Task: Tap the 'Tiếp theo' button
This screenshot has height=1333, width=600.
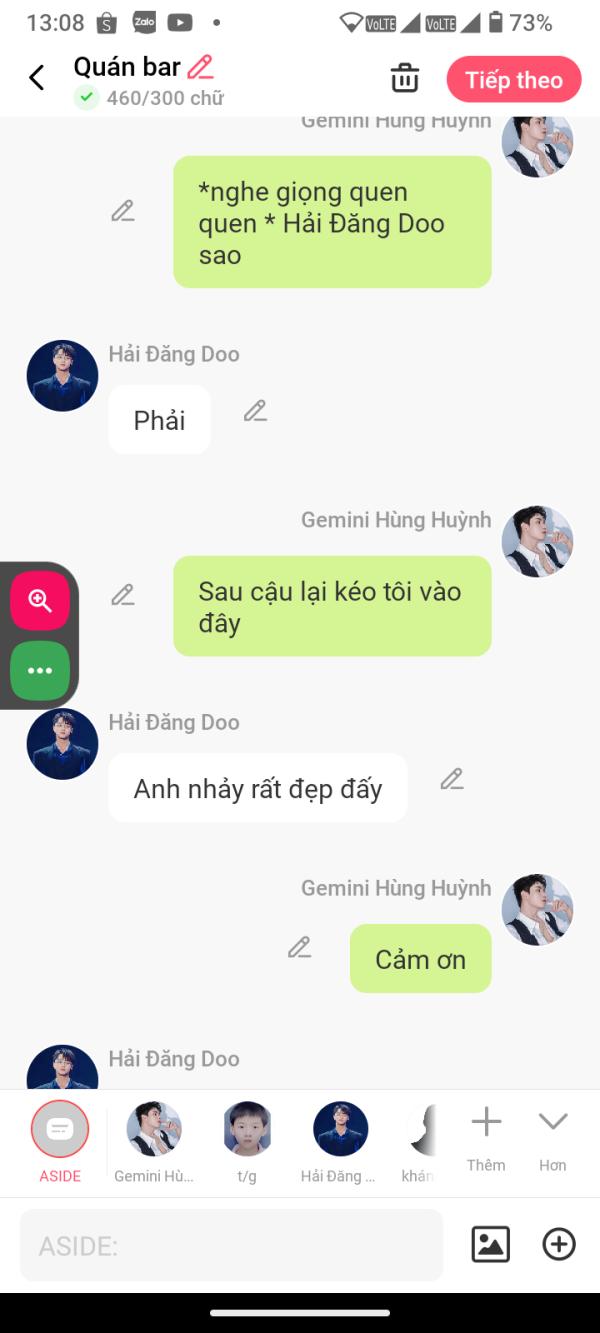Action: (x=513, y=80)
